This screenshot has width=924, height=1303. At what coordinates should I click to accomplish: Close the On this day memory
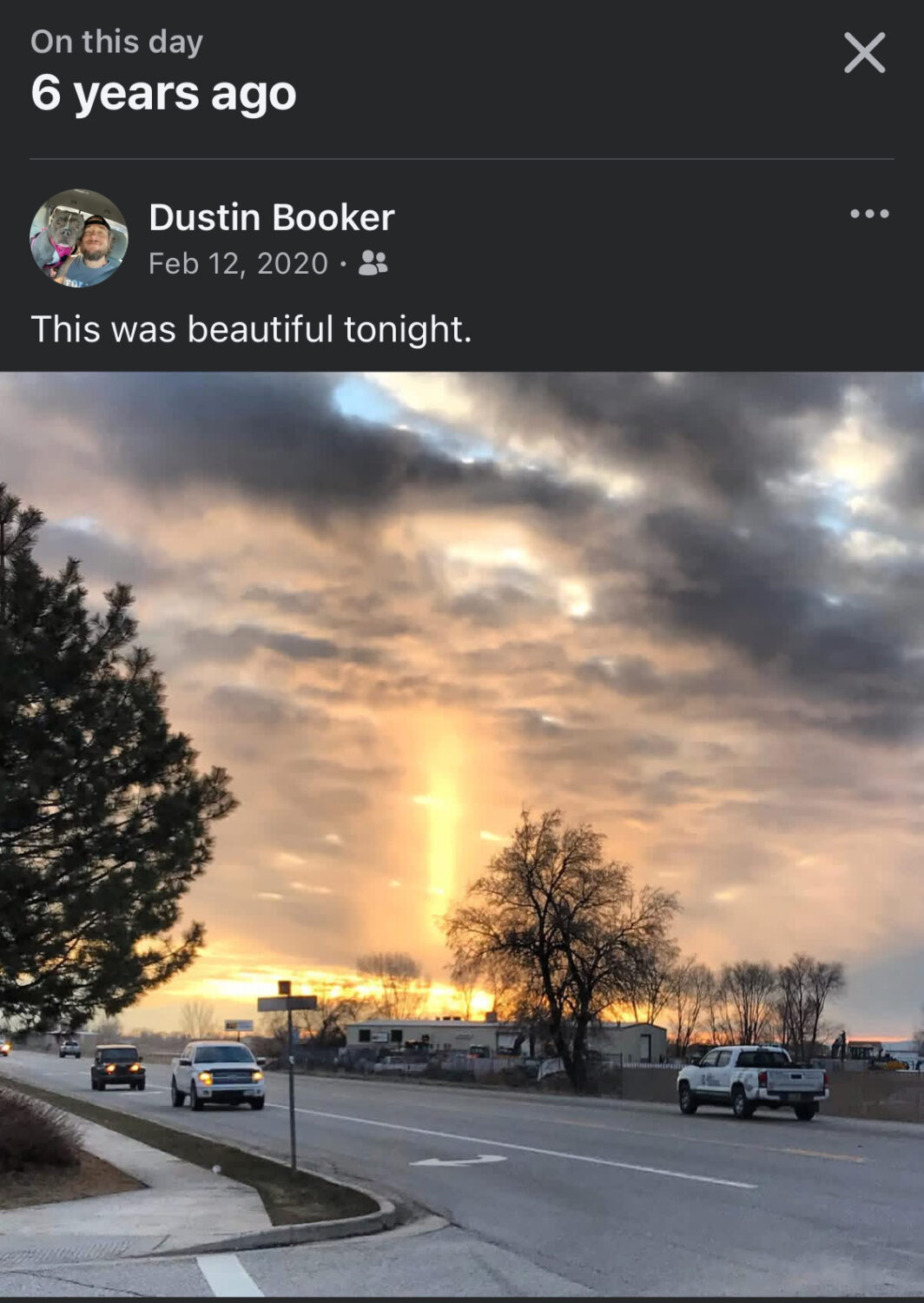(x=864, y=53)
